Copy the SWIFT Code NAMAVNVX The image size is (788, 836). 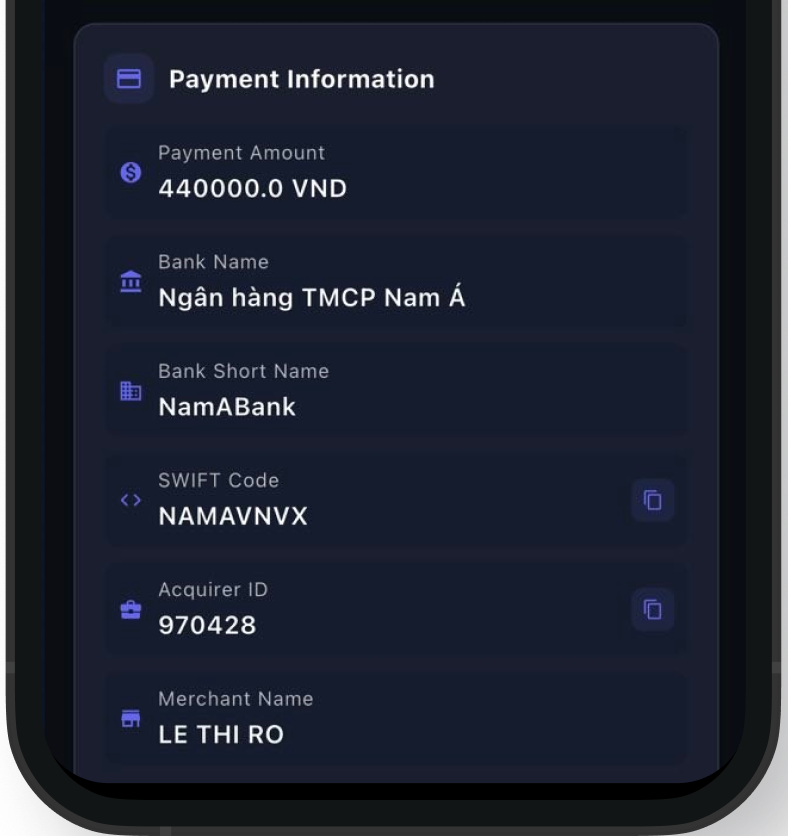coord(653,500)
